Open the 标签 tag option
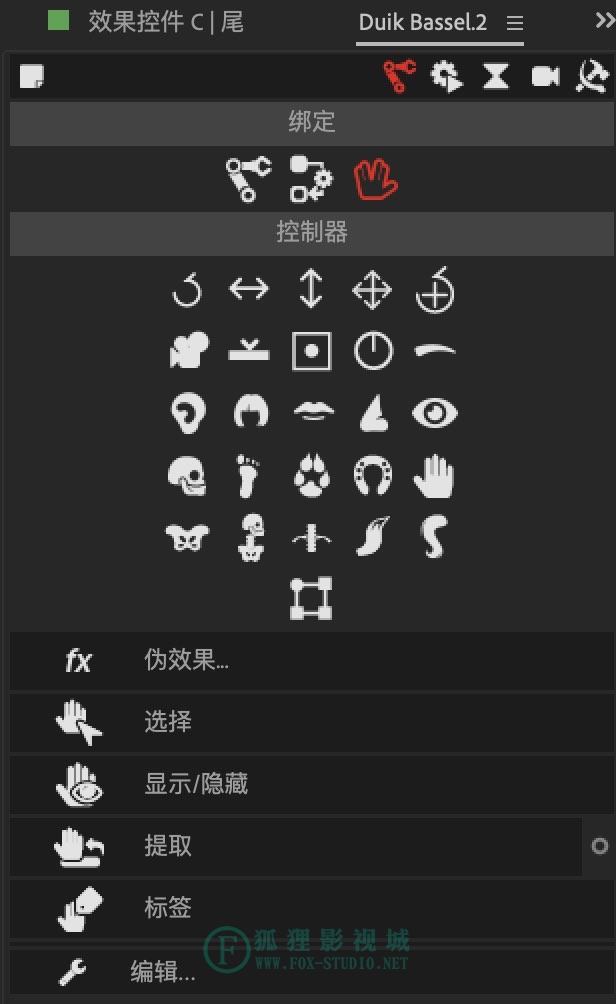 pyautogui.click(x=168, y=909)
